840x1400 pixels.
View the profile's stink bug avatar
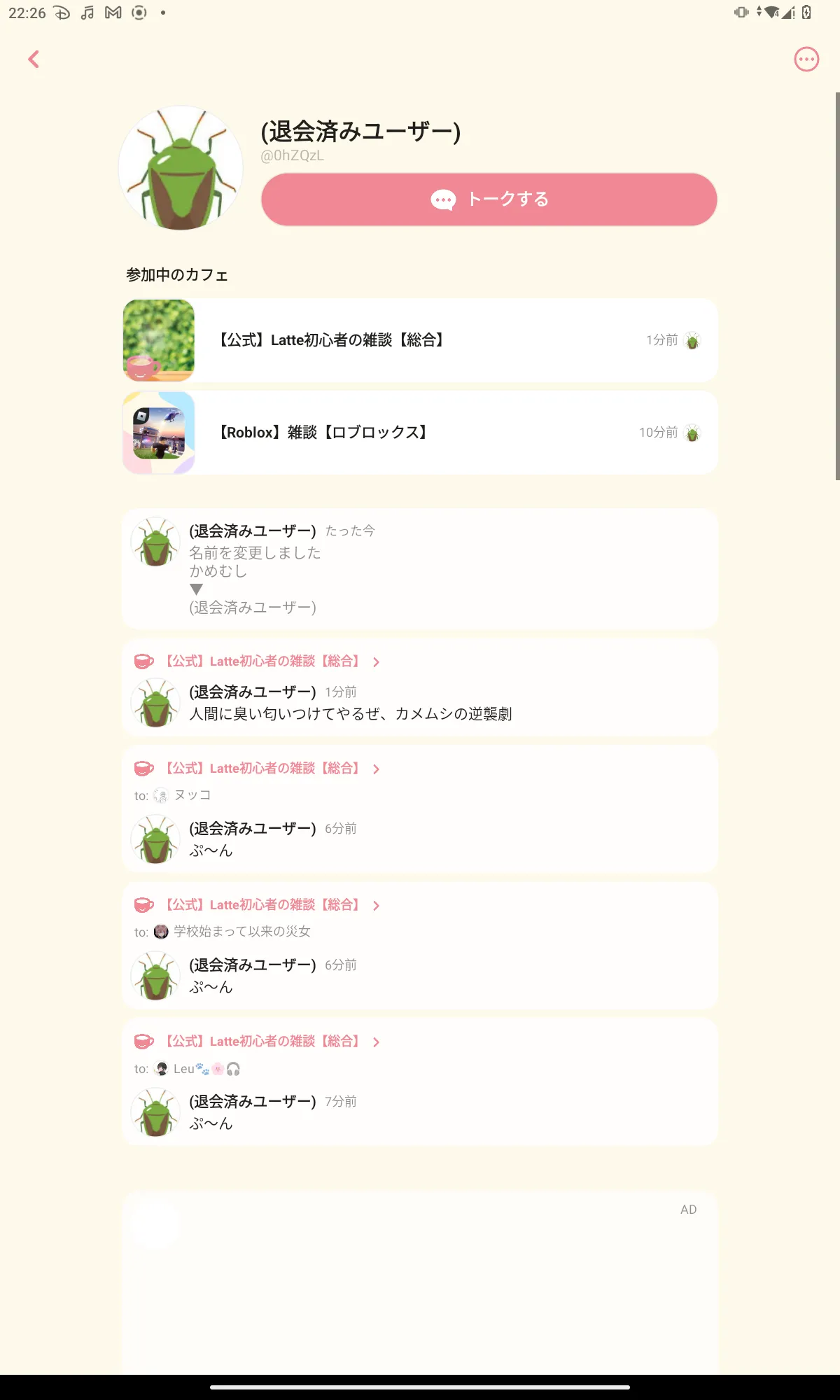click(x=181, y=168)
